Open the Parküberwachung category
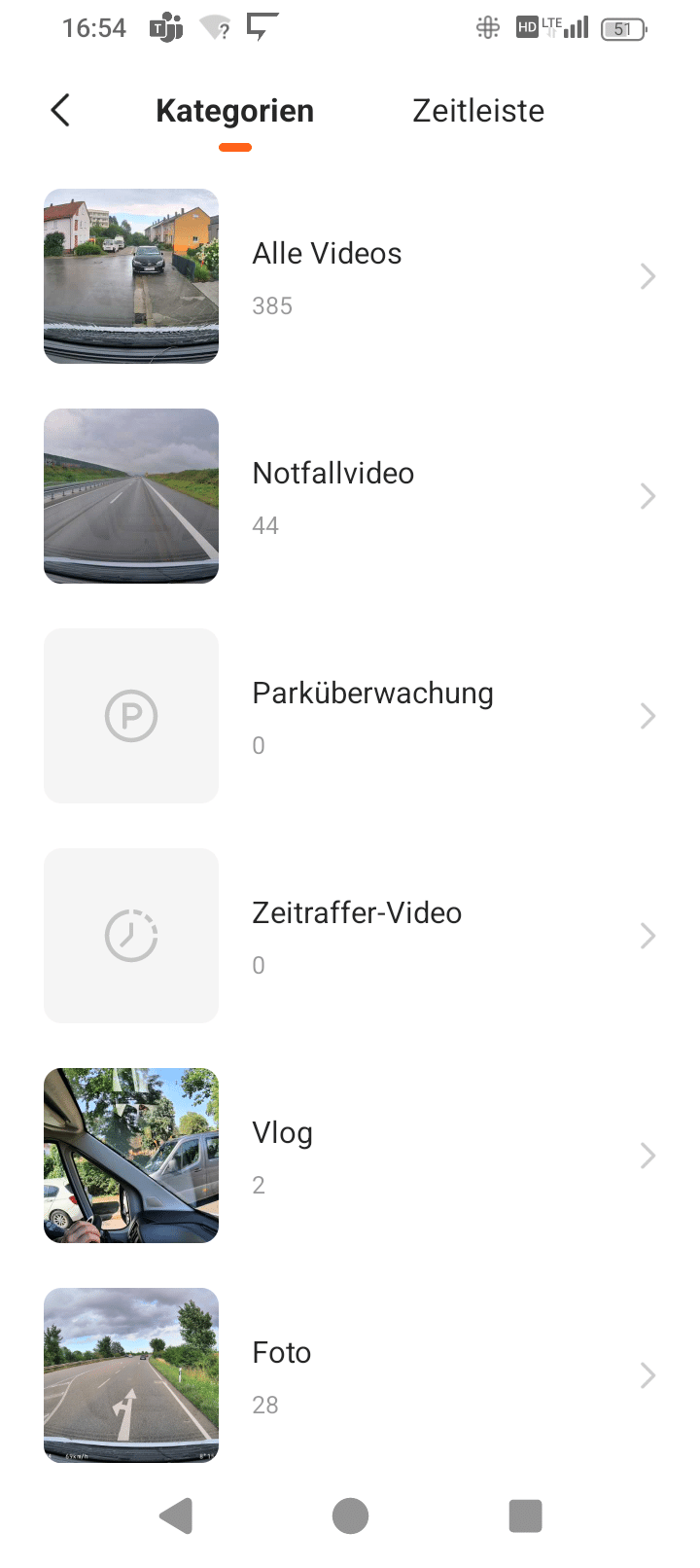The width and height of the screenshot is (700, 1568). pyautogui.click(x=350, y=716)
